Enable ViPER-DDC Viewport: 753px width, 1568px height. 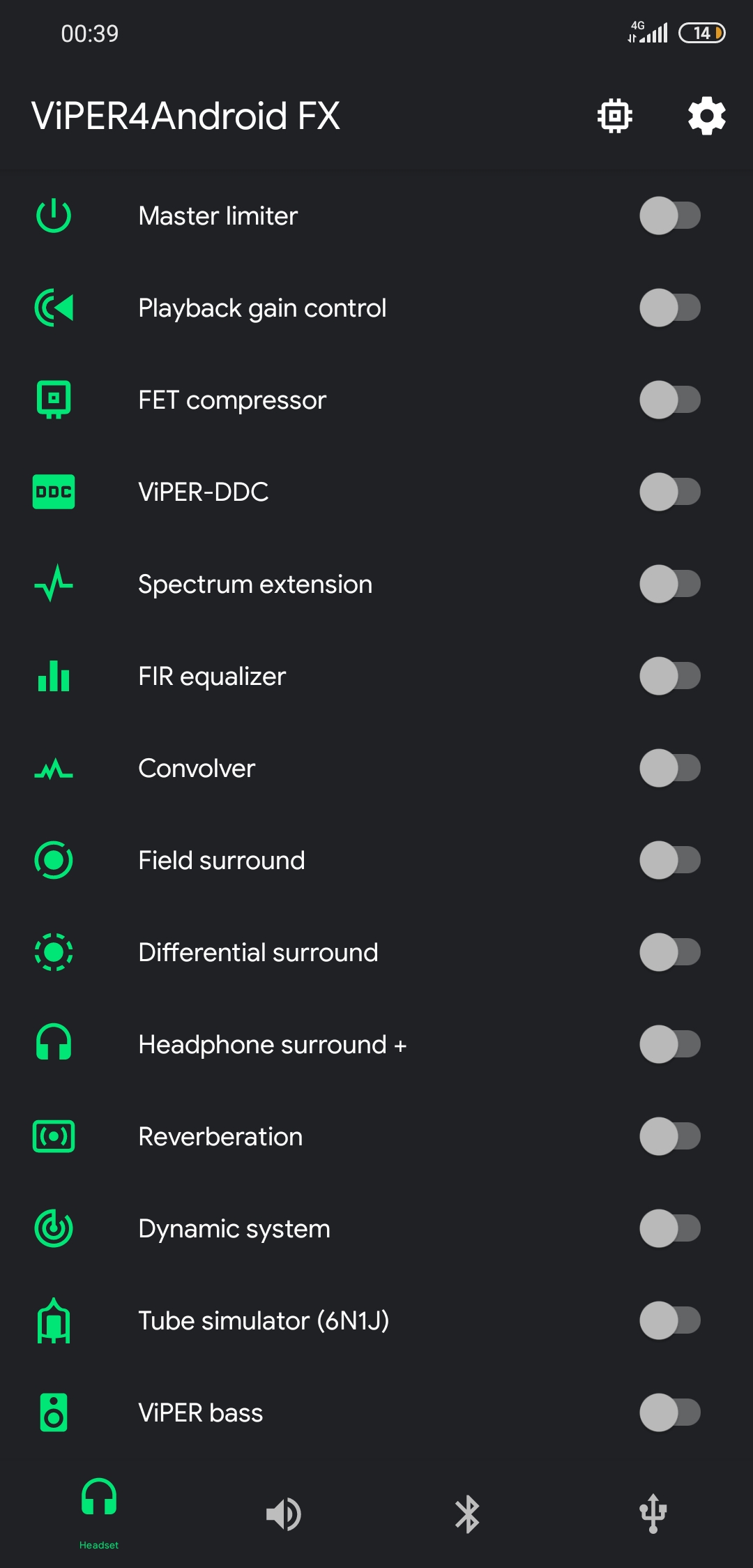coord(670,492)
